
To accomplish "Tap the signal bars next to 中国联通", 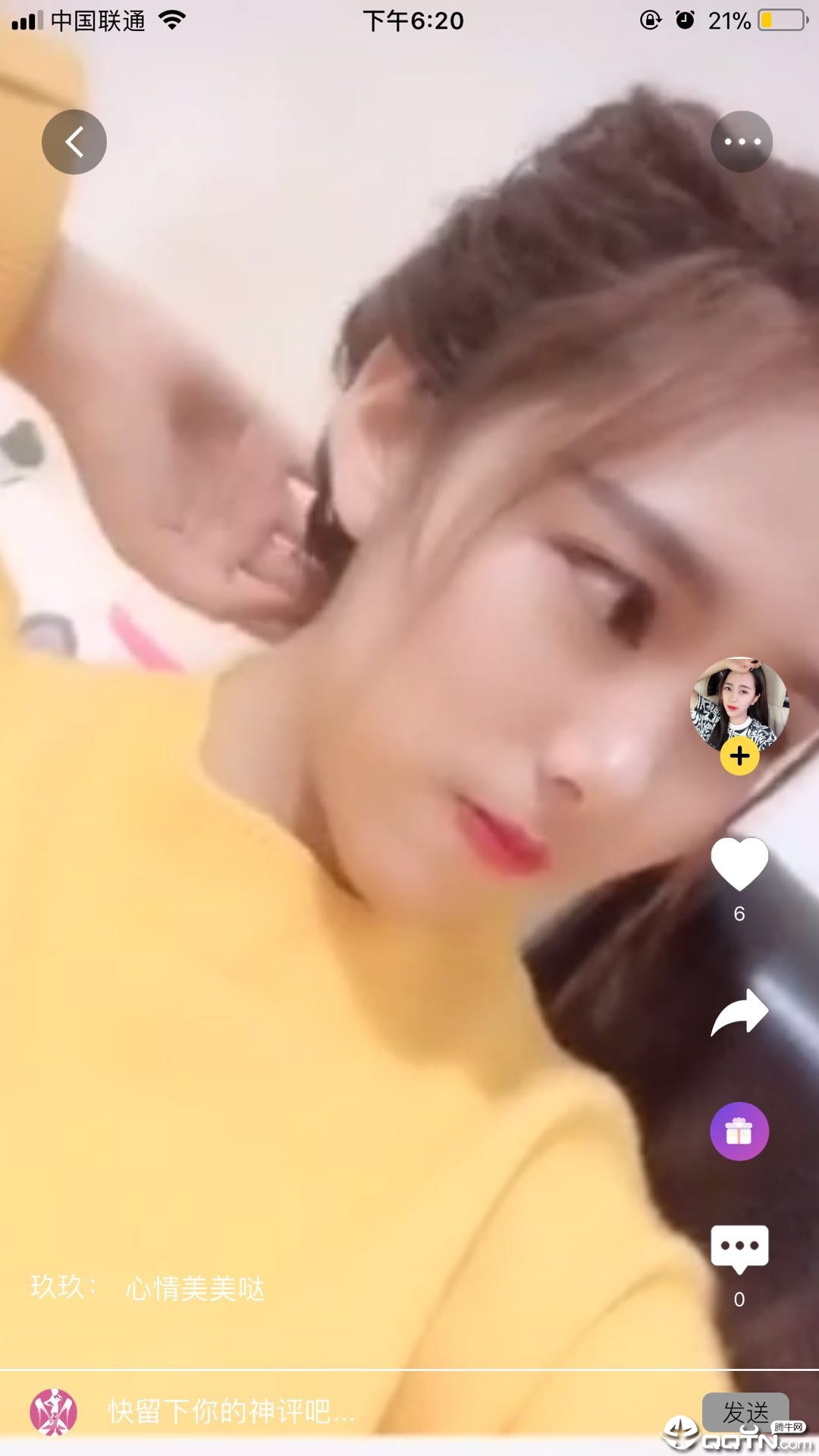I will point(26,20).
